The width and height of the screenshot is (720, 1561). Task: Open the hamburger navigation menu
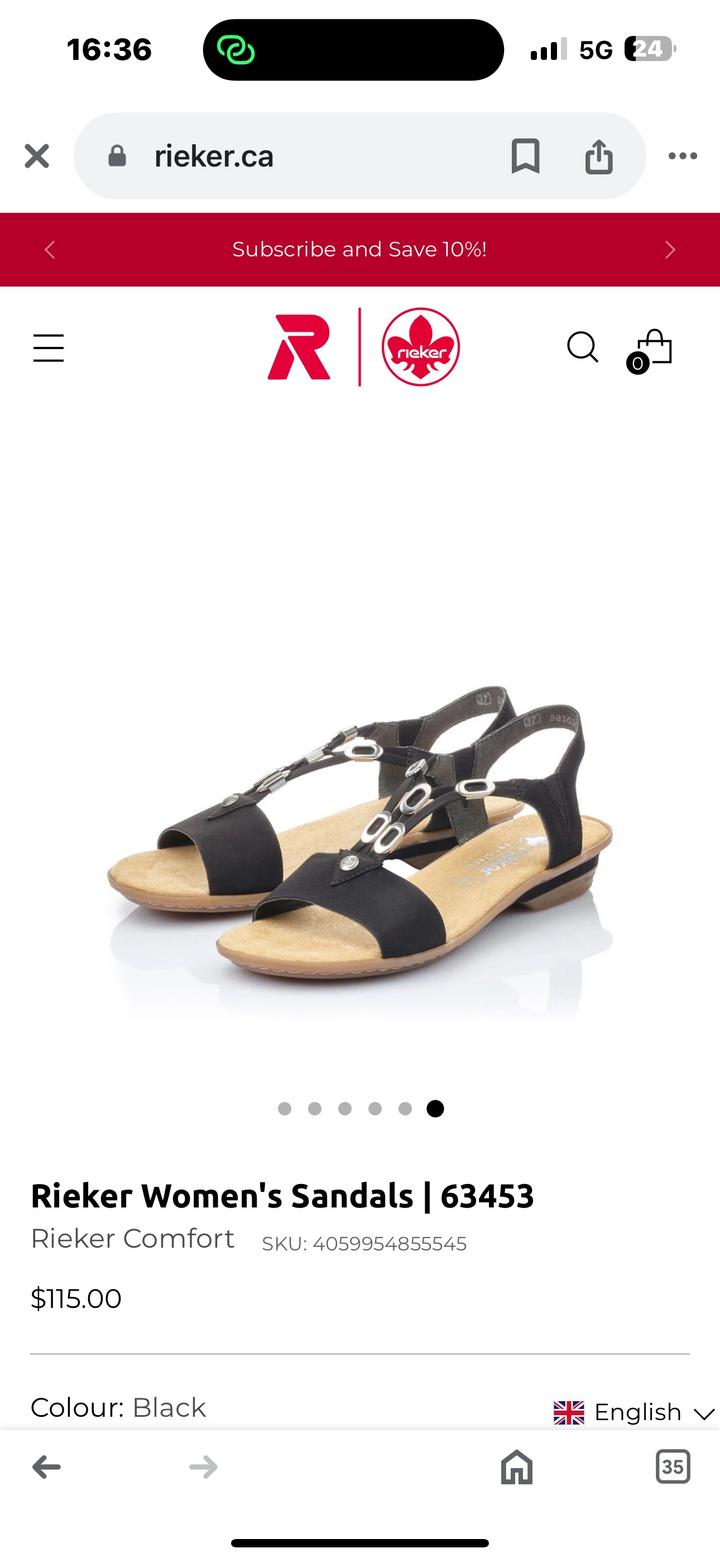pyautogui.click(x=48, y=348)
